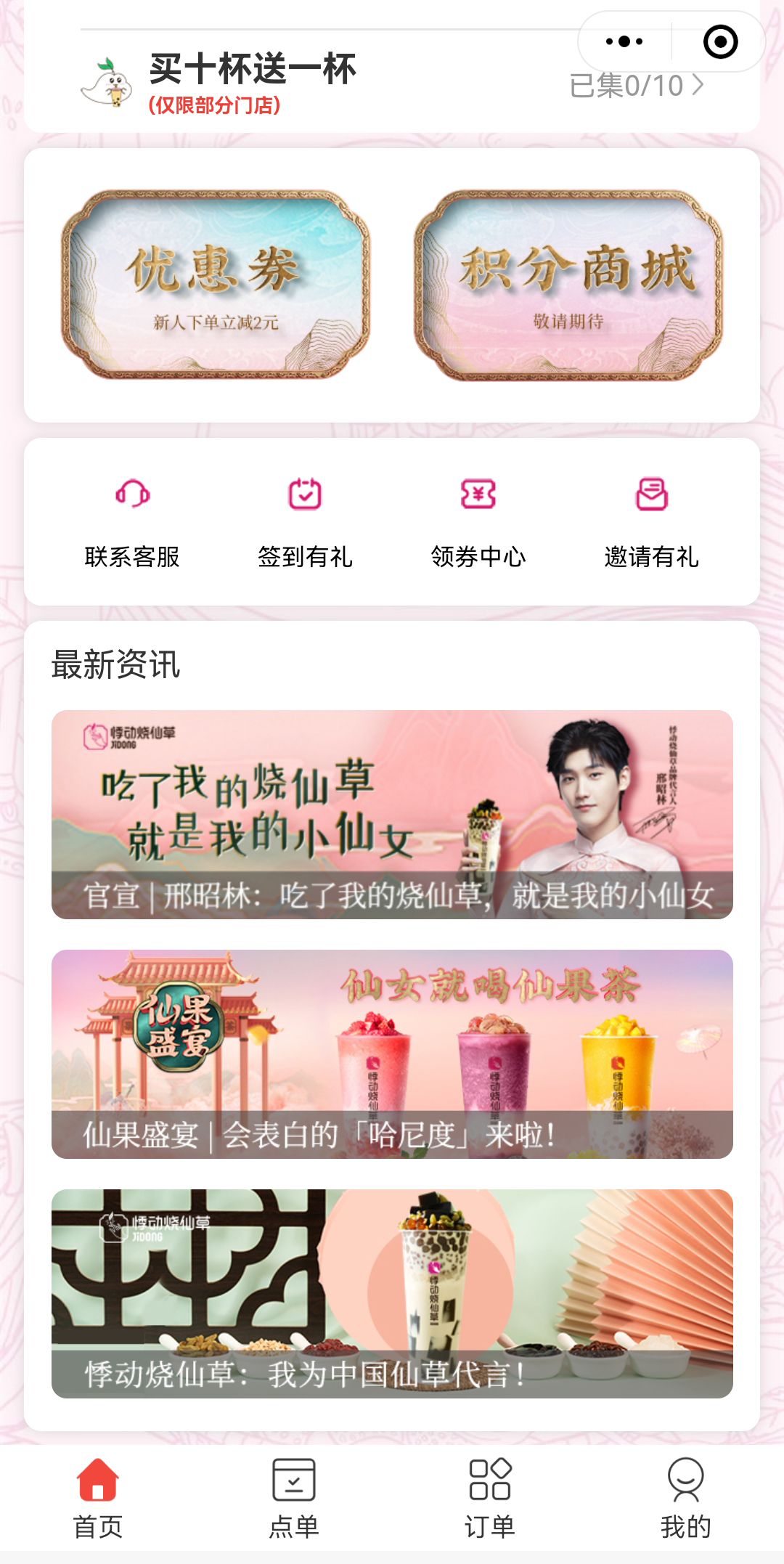Image resolution: width=784 pixels, height=1564 pixels.
Task: Open the mini program more options menu
Action: pos(624,41)
